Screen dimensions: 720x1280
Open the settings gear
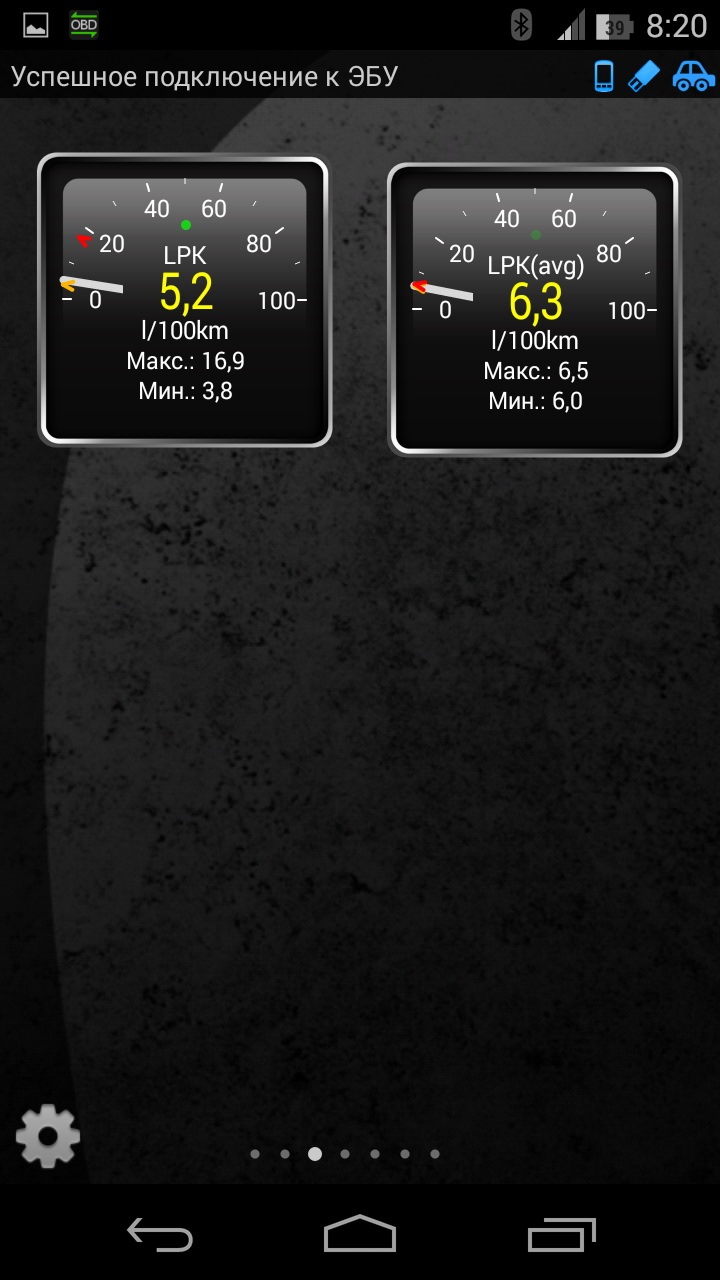(x=48, y=1136)
